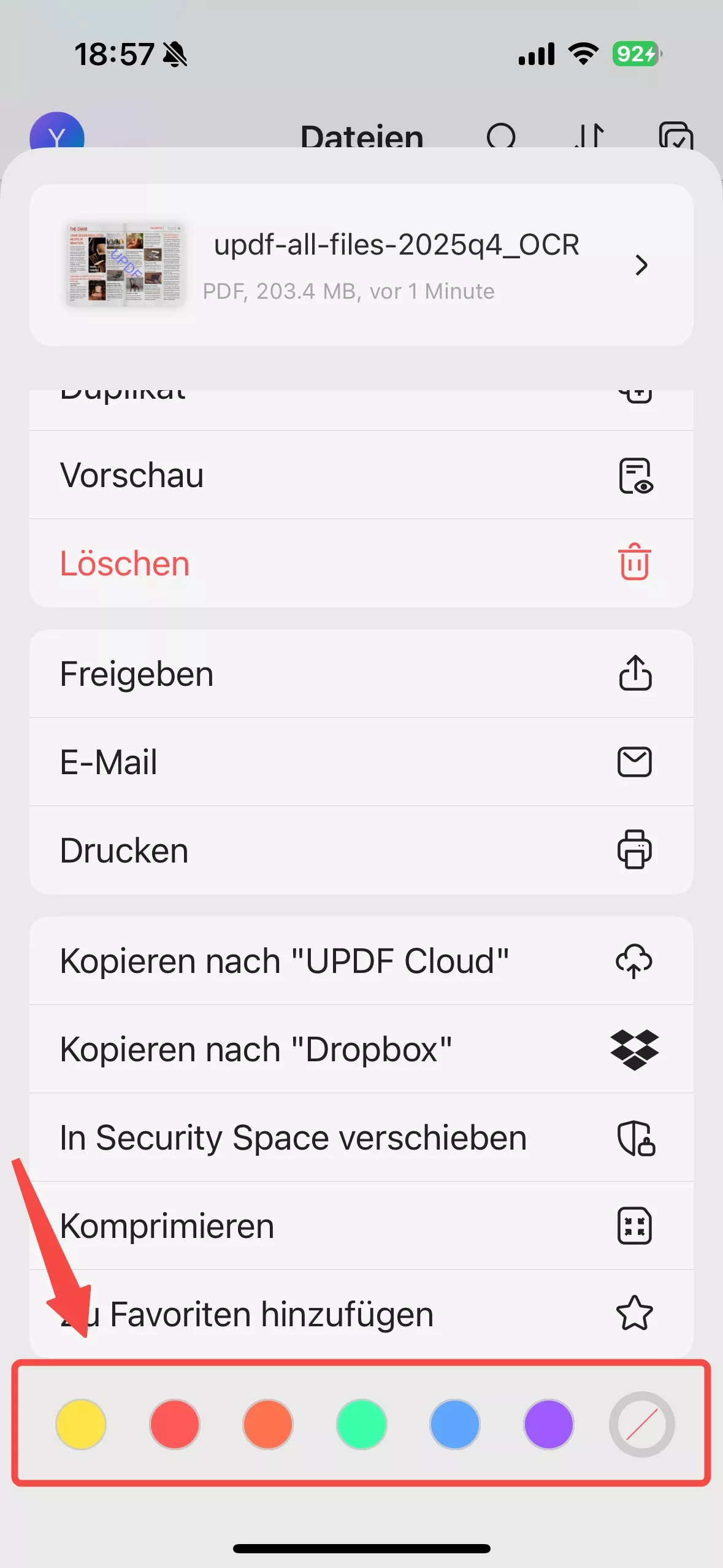Select Vorschau from the menu
Screen dimensions: 723x1568
(x=245, y=476)
